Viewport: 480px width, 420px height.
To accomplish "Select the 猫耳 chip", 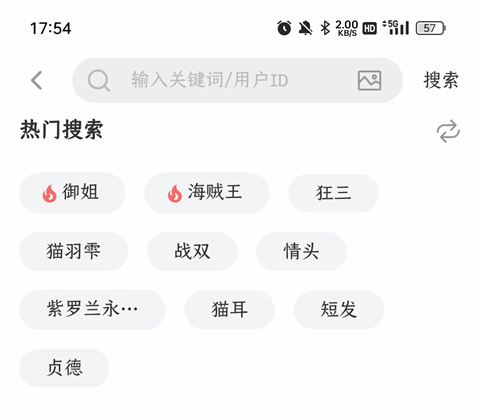I will point(230,310).
